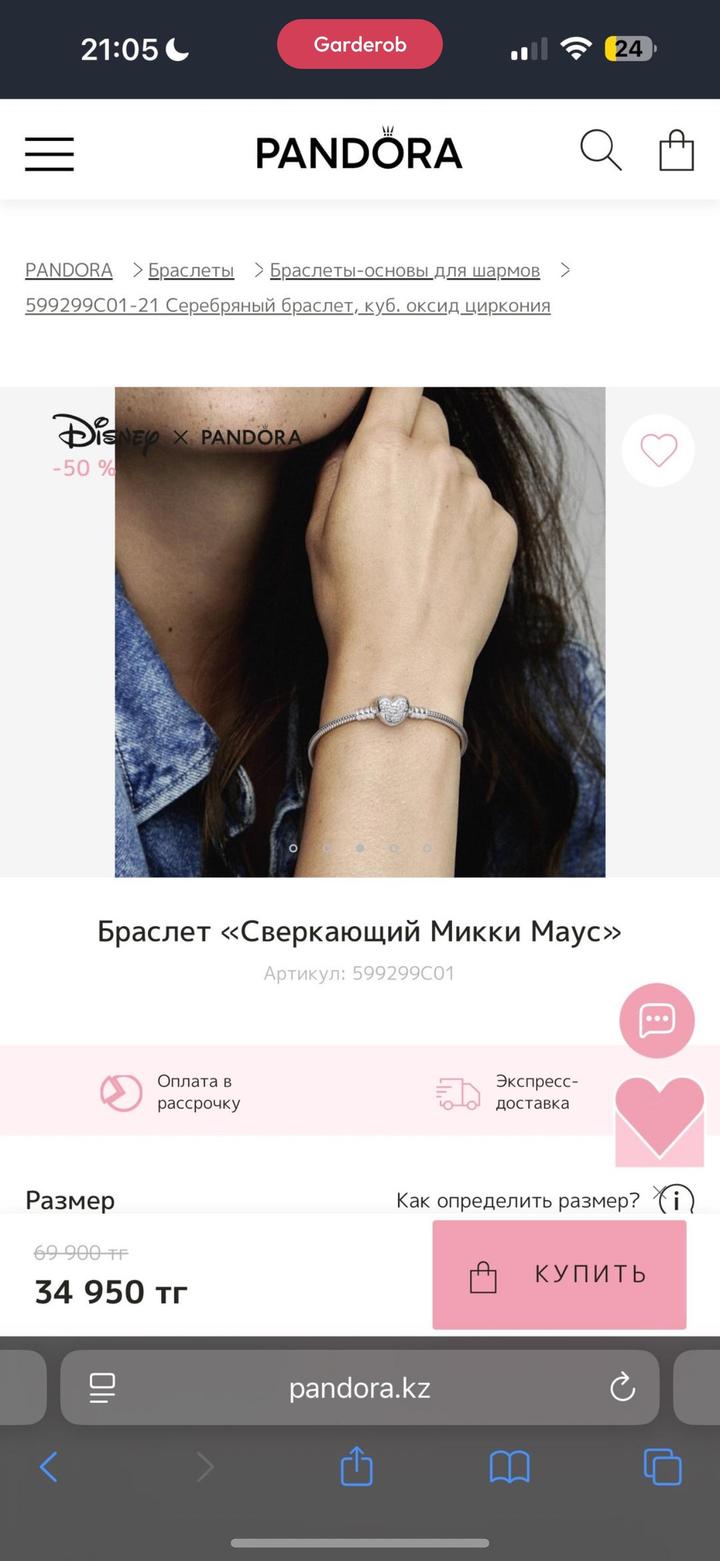Go back in Safari

[x=48, y=1467]
